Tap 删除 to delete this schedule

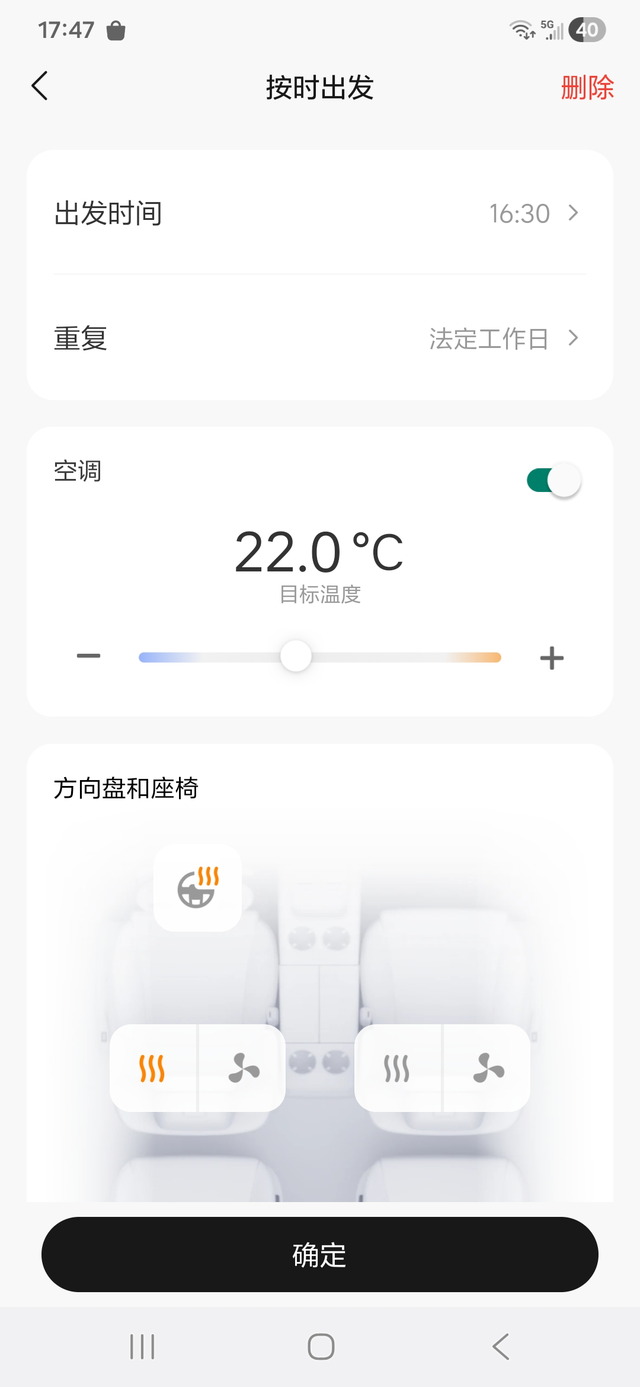pyautogui.click(x=587, y=88)
